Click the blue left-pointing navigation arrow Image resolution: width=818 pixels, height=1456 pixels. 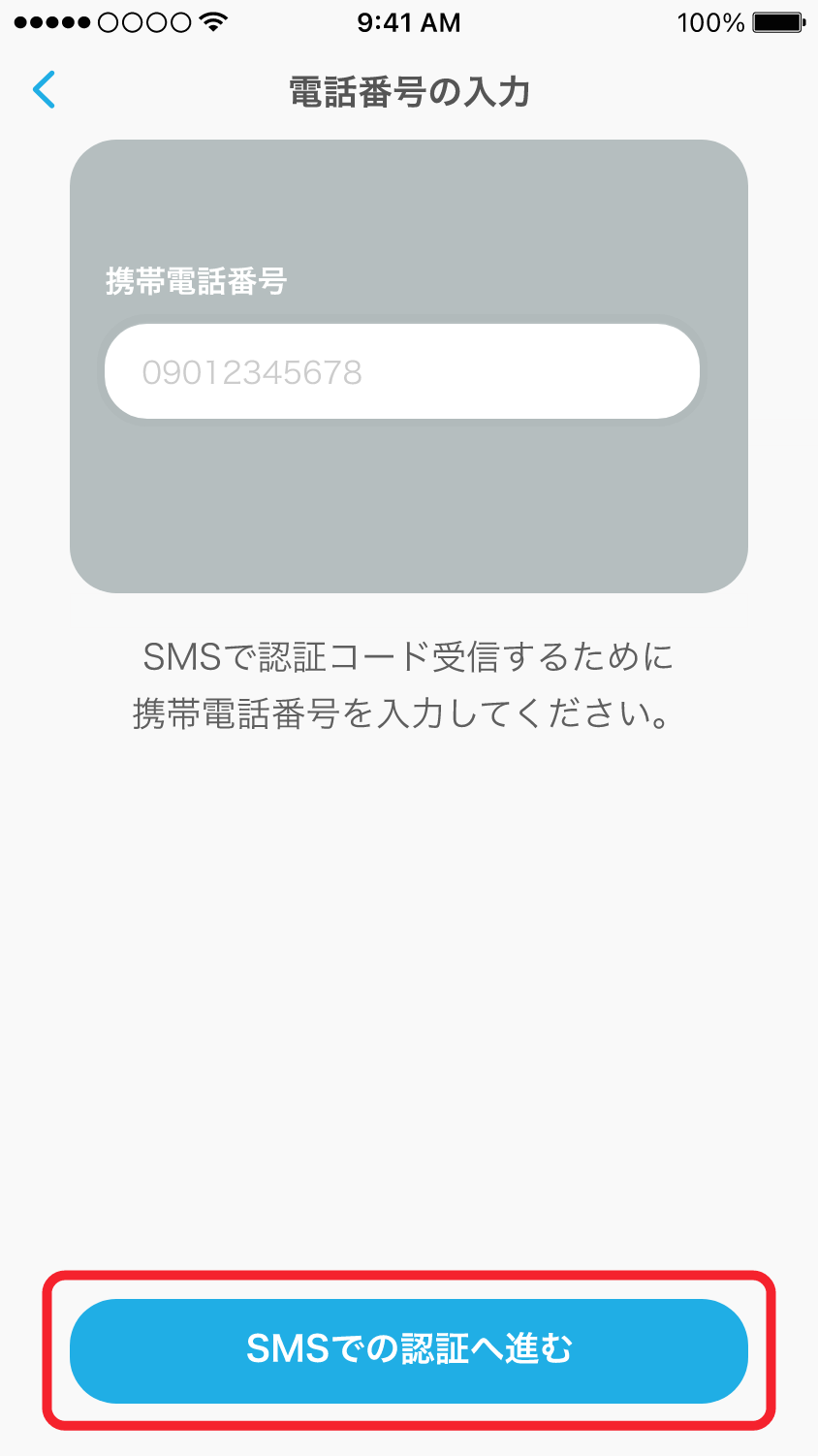pyautogui.click(x=44, y=89)
